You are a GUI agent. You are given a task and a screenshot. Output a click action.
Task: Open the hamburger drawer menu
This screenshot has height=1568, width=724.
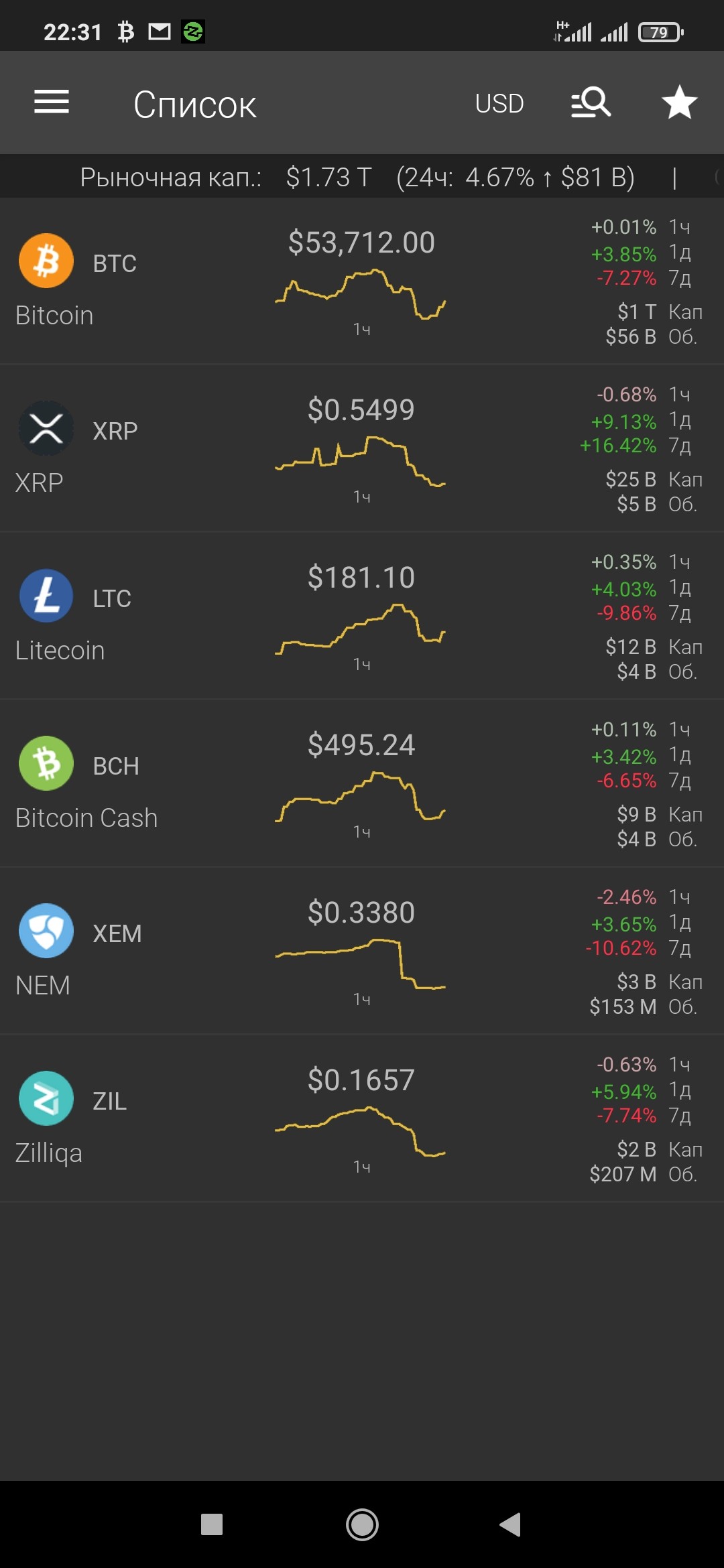click(x=52, y=103)
